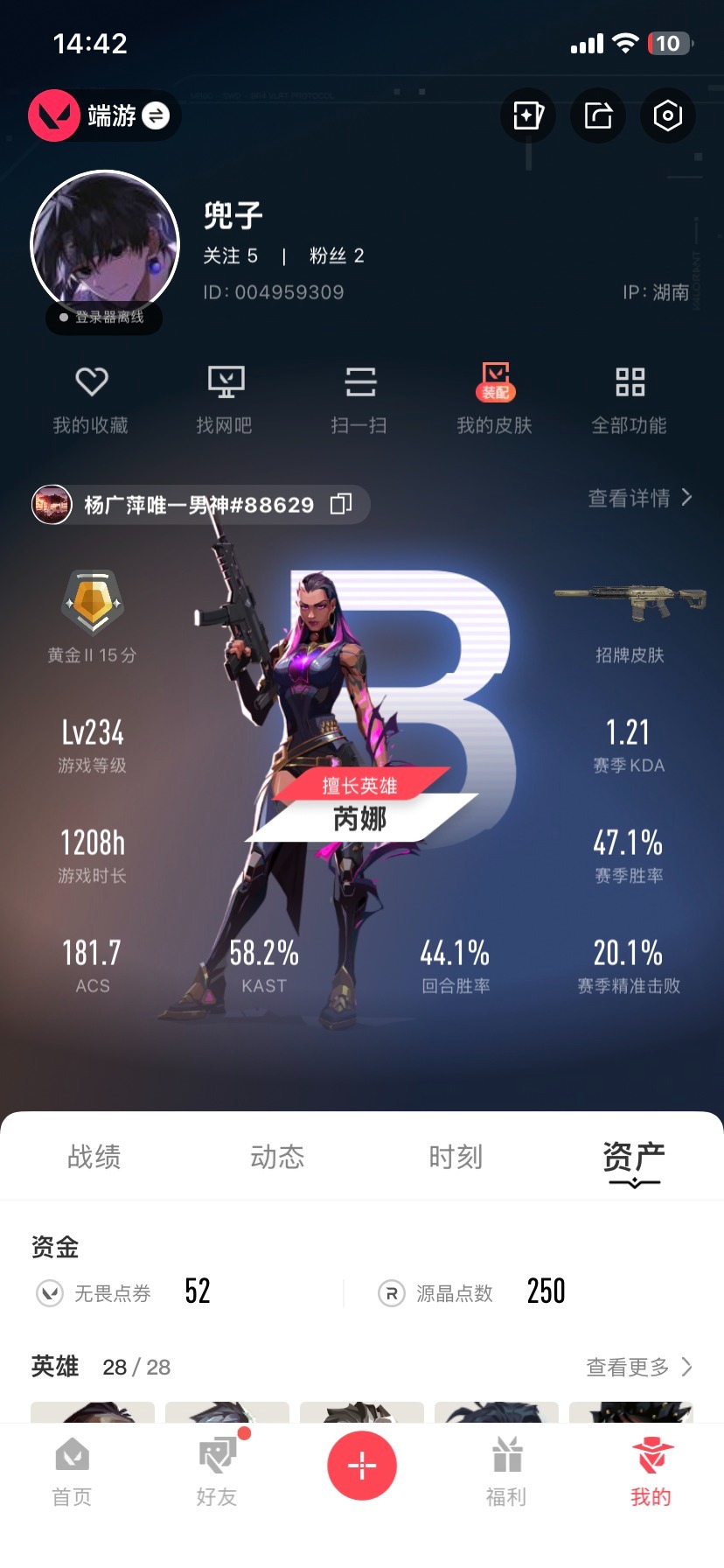
Task: Switch to the 动态 tab
Action: [x=276, y=1157]
